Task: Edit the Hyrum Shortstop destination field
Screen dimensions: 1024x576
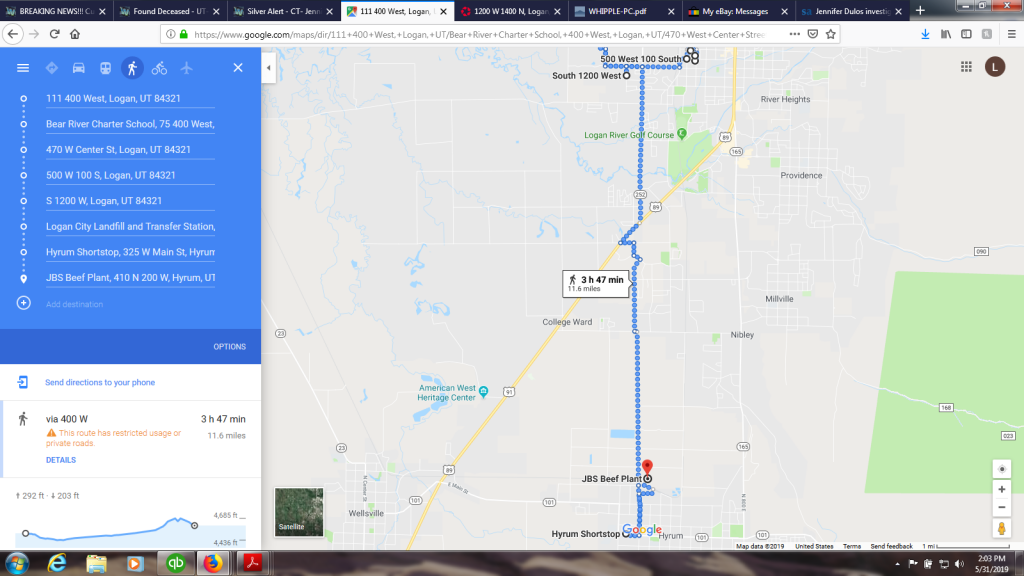Action: click(128, 252)
